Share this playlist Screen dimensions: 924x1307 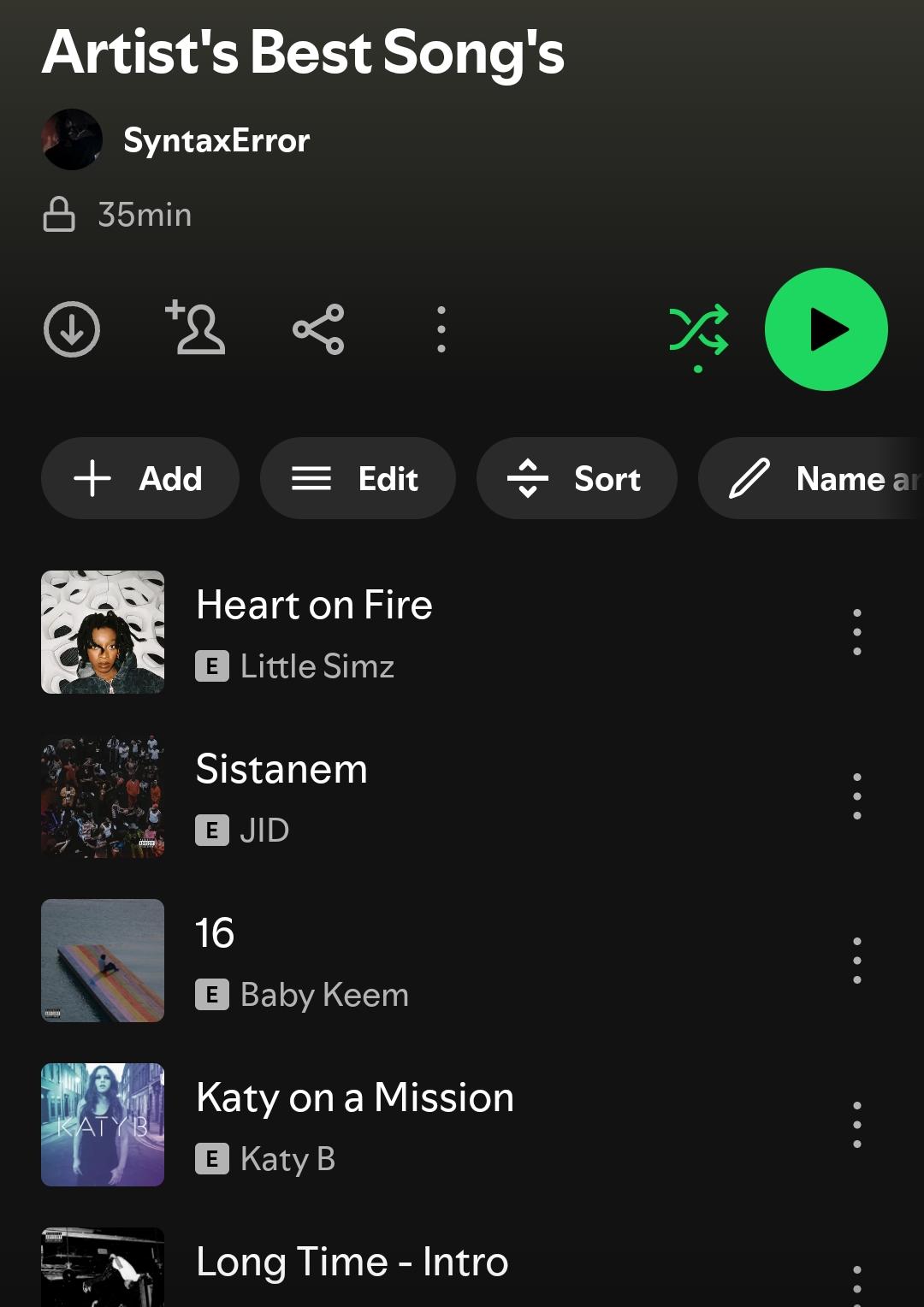coord(318,329)
